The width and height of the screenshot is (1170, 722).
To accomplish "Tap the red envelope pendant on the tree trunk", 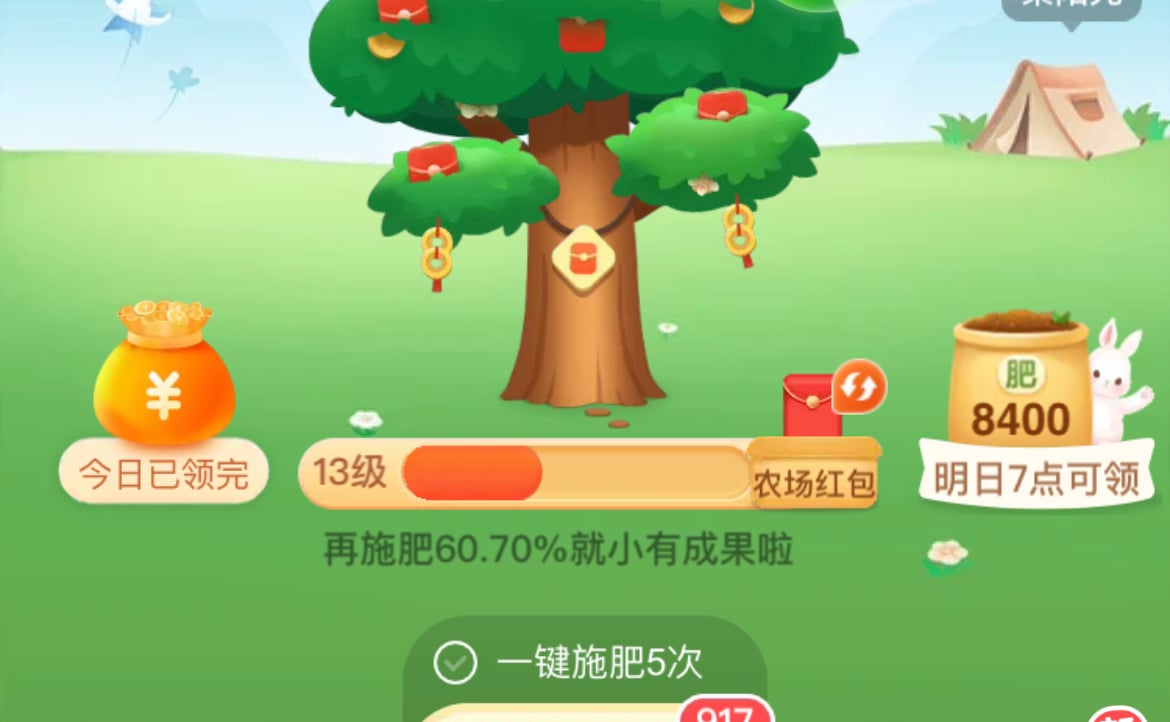I will [x=584, y=258].
